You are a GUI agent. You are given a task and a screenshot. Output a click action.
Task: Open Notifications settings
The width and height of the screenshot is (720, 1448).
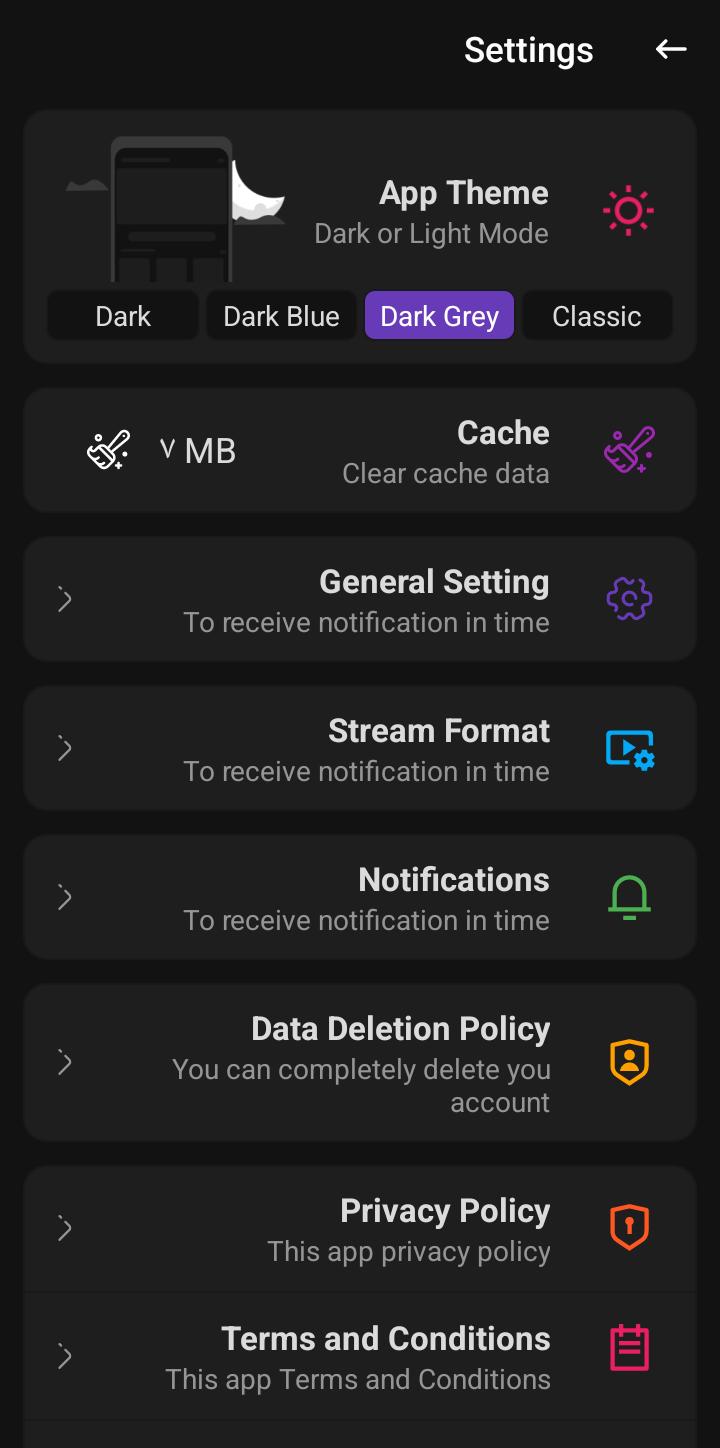pyautogui.click(x=360, y=898)
